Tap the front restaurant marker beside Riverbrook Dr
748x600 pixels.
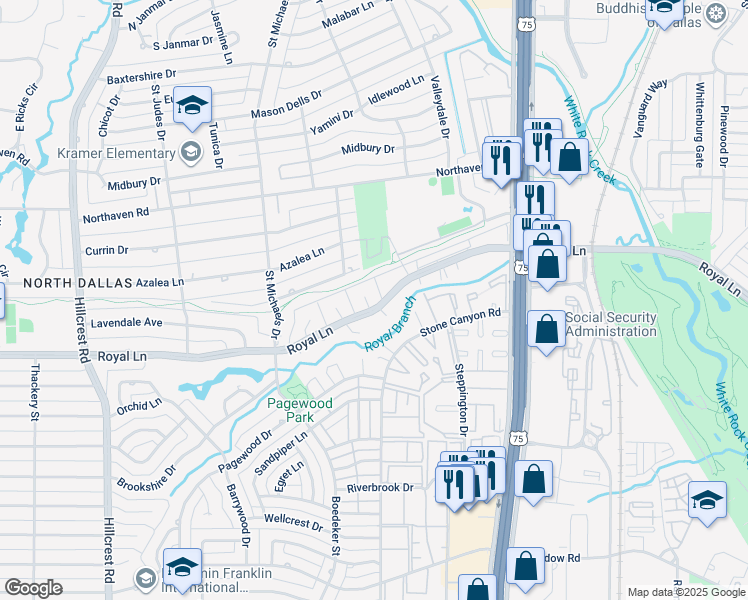tap(455, 487)
